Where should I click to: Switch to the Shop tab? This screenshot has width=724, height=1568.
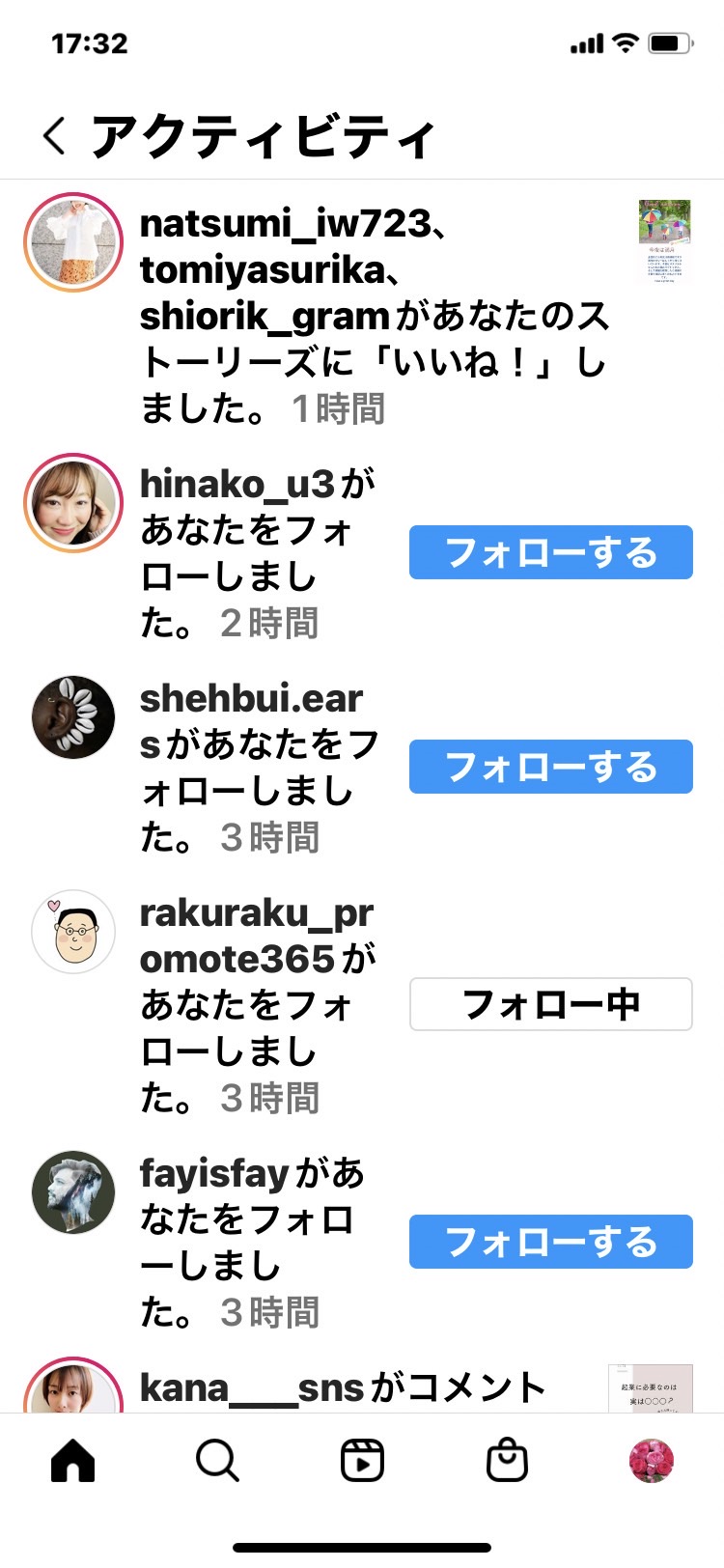[x=507, y=1461]
